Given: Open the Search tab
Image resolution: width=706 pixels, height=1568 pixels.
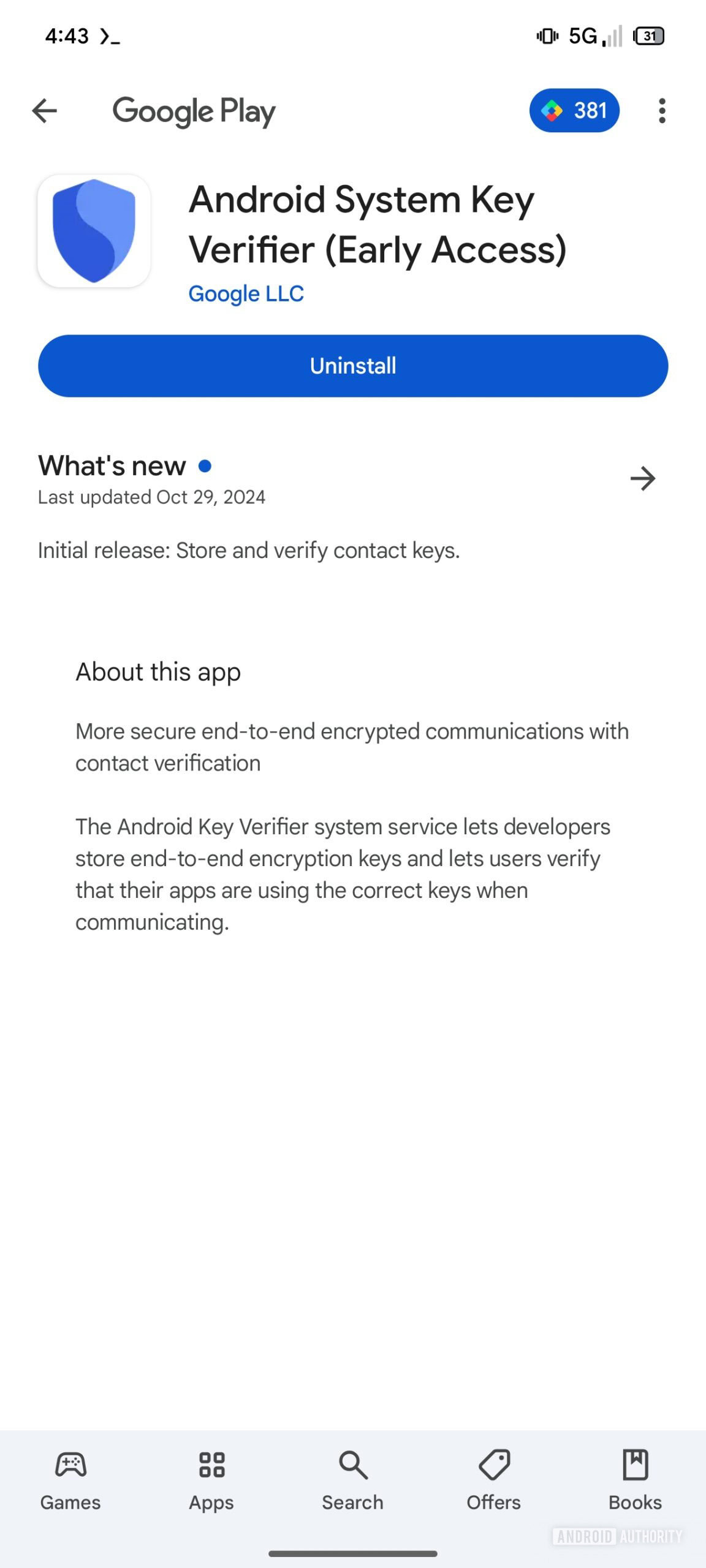Looking at the screenshot, I should click(353, 1480).
